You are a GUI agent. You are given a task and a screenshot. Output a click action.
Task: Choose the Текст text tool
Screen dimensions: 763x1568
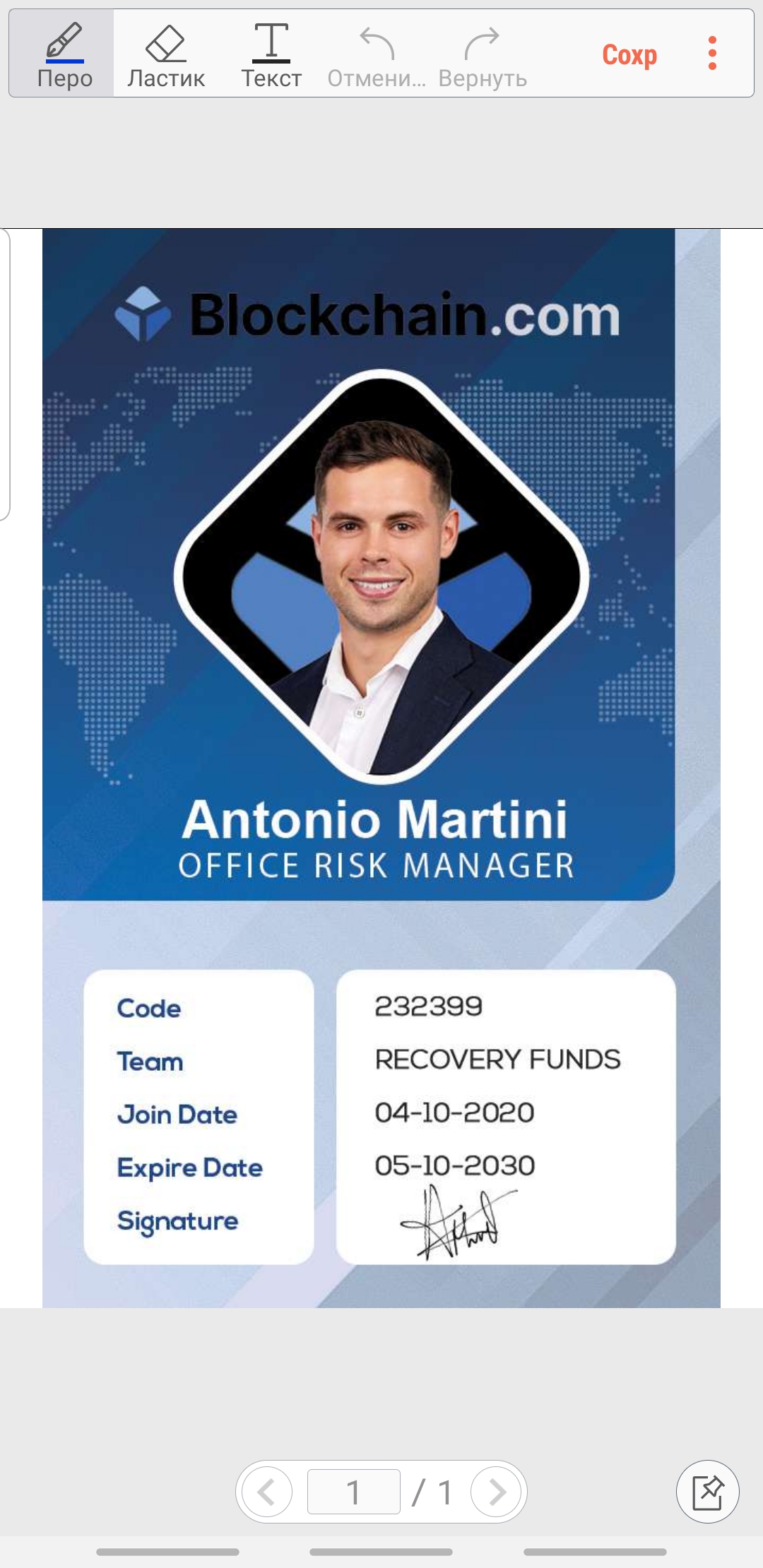tap(271, 54)
